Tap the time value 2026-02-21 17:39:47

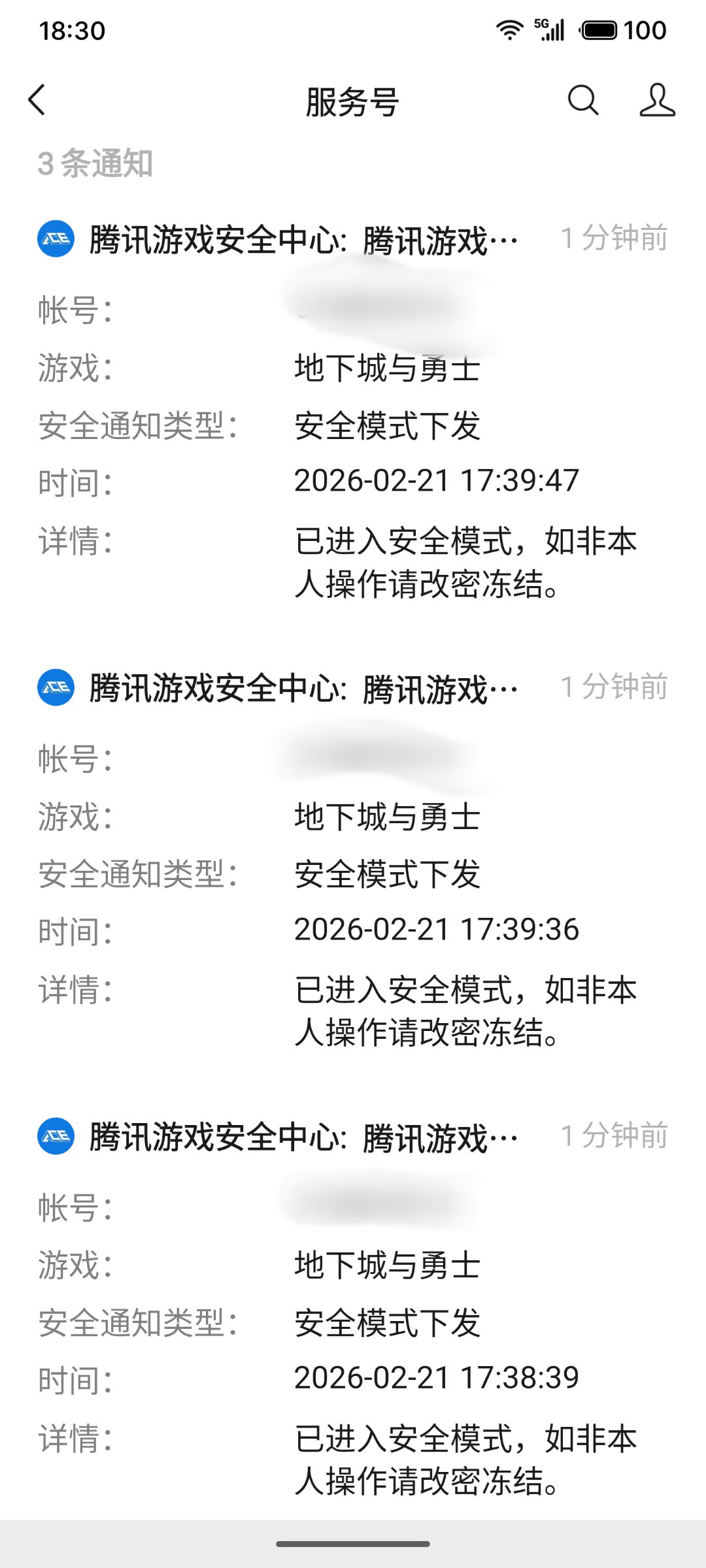click(x=438, y=482)
